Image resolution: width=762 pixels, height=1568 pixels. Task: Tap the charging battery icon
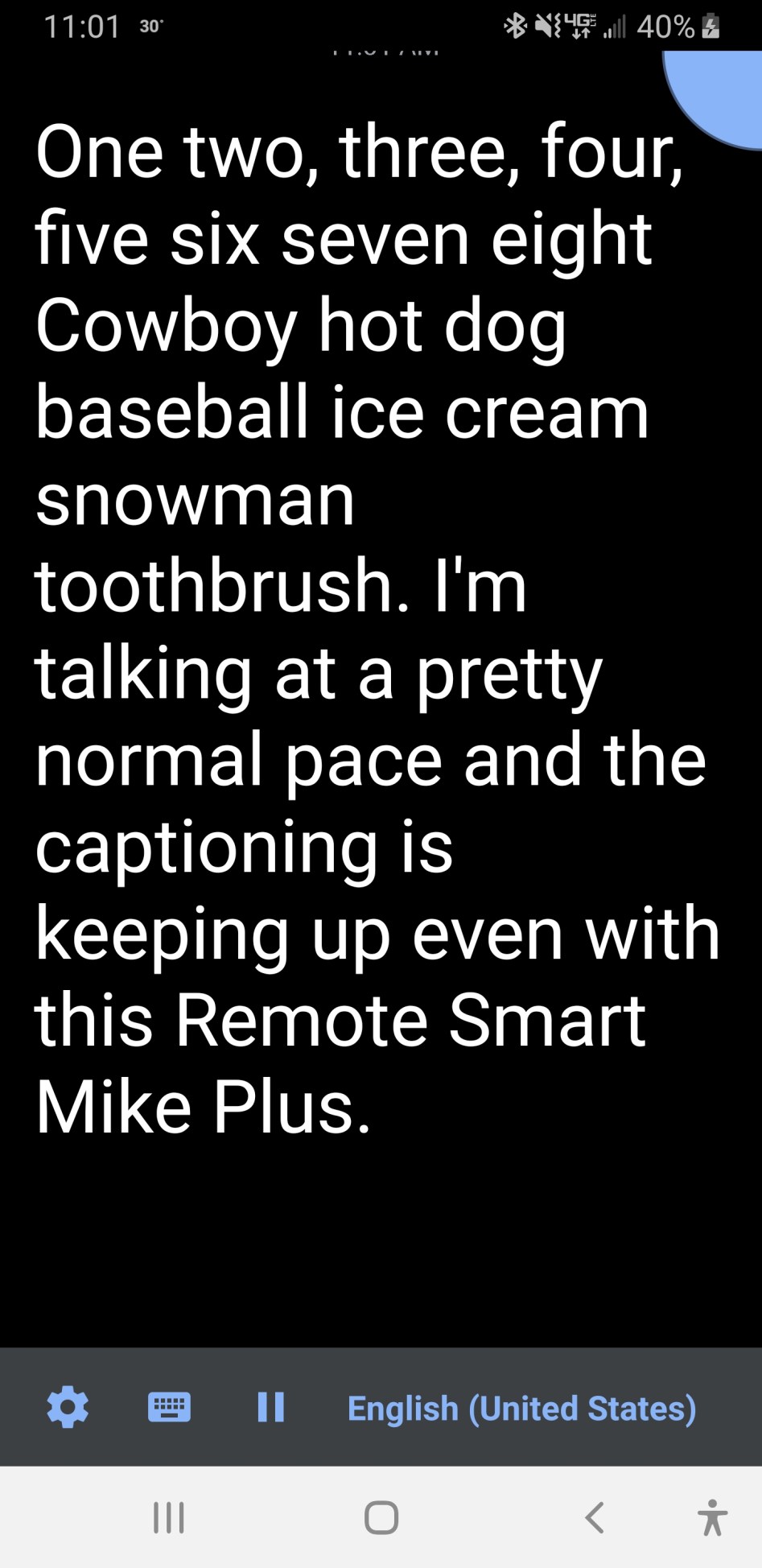click(x=711, y=26)
